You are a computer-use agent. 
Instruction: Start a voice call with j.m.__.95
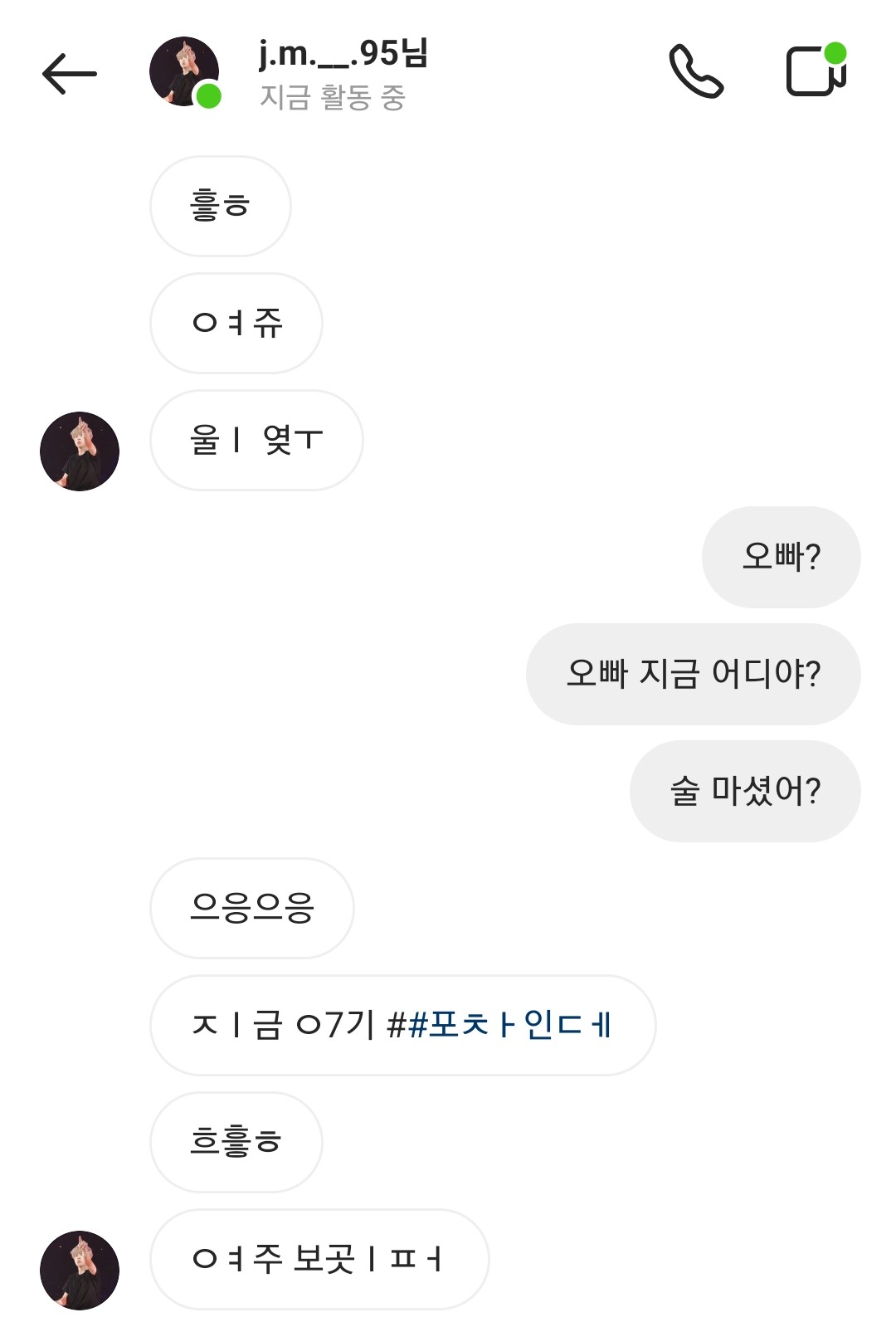pyautogui.click(x=696, y=71)
